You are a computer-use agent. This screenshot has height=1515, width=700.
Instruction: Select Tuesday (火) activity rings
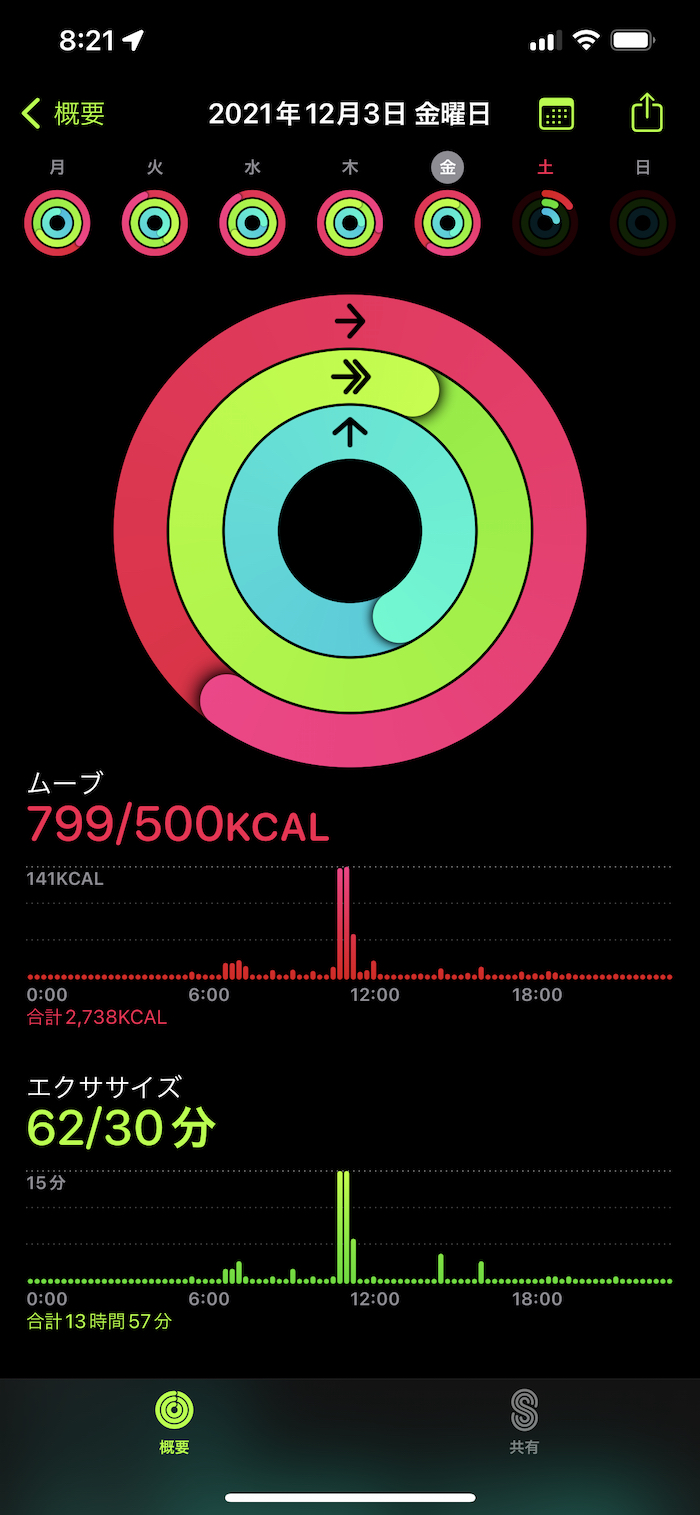(155, 222)
